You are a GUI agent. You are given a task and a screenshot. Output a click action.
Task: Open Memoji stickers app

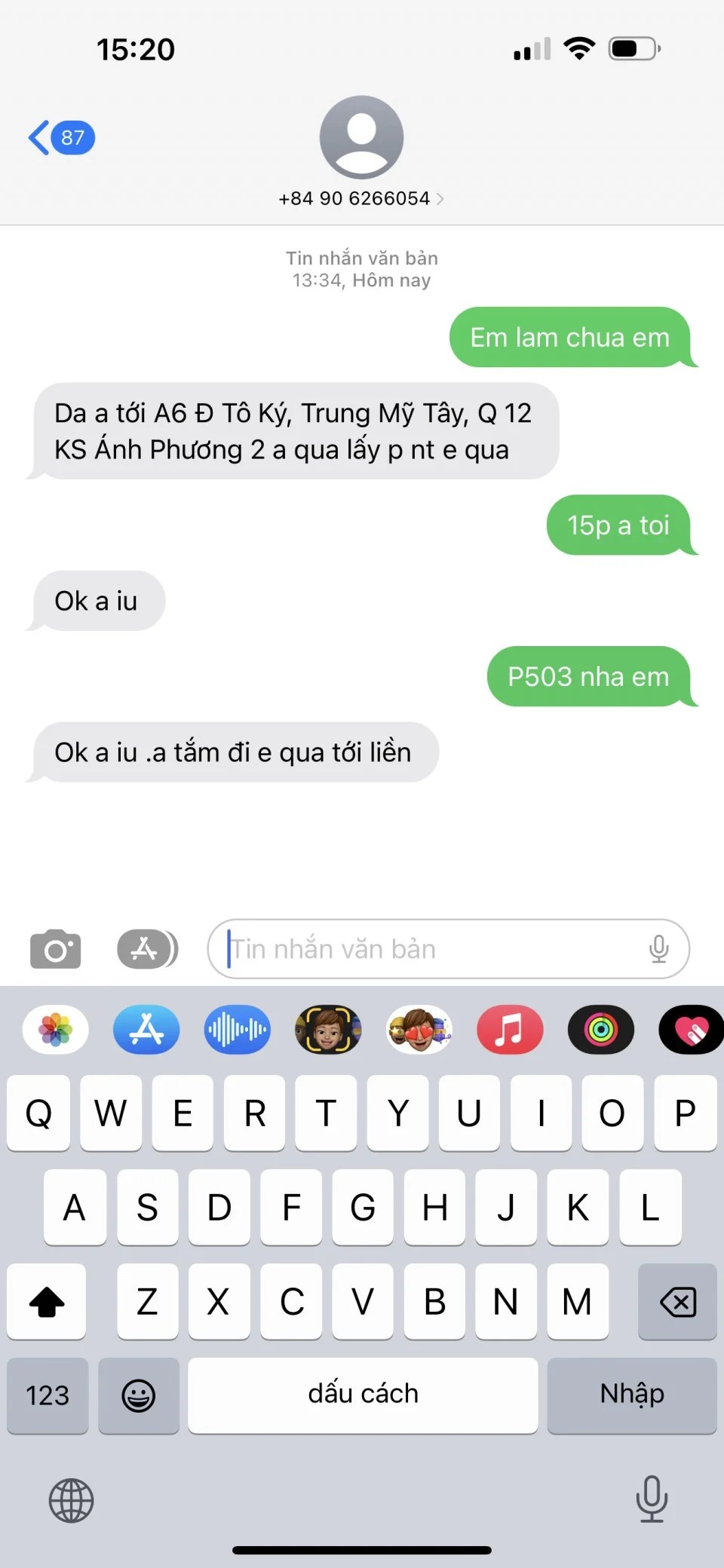click(x=419, y=1030)
